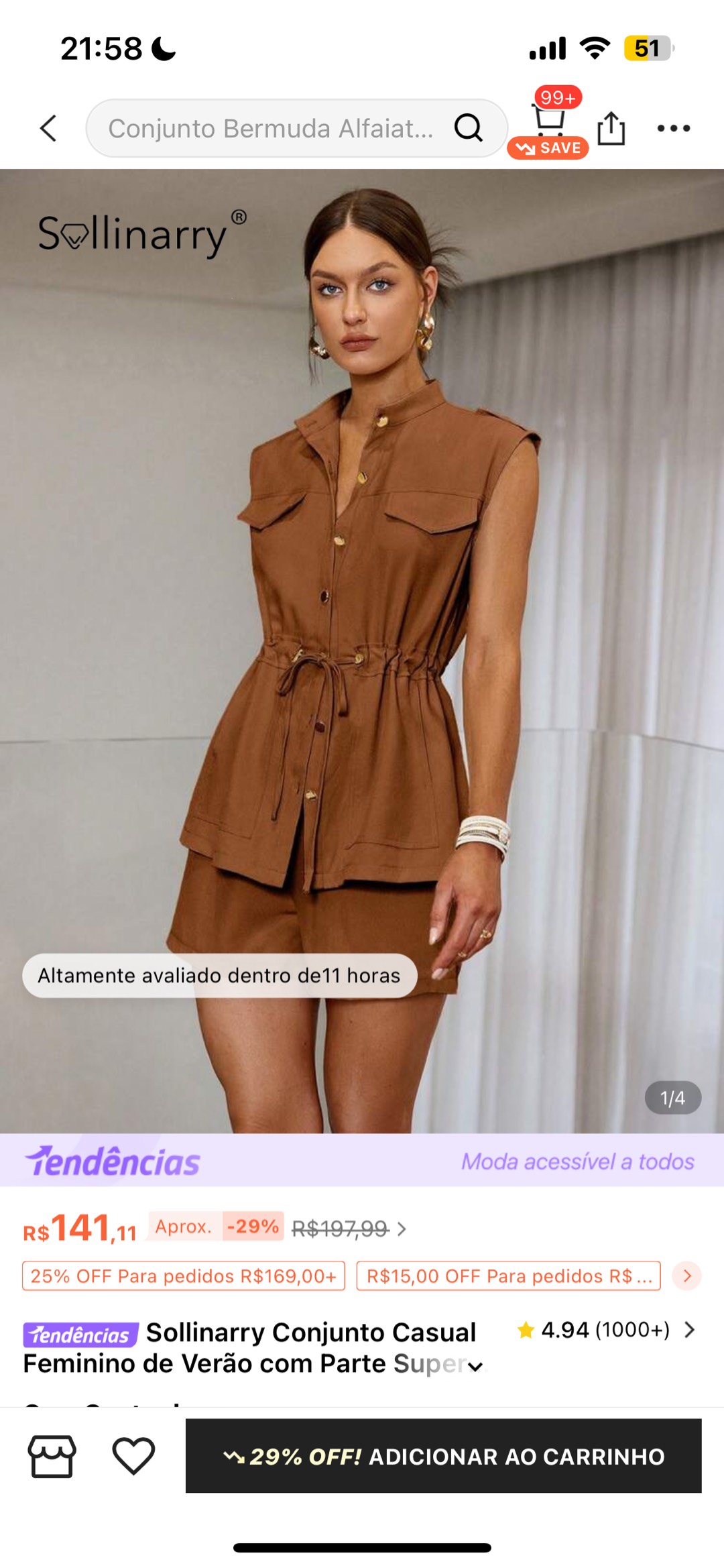Add this item to the wishlist
This screenshot has height=1568, width=724.
(133, 1456)
